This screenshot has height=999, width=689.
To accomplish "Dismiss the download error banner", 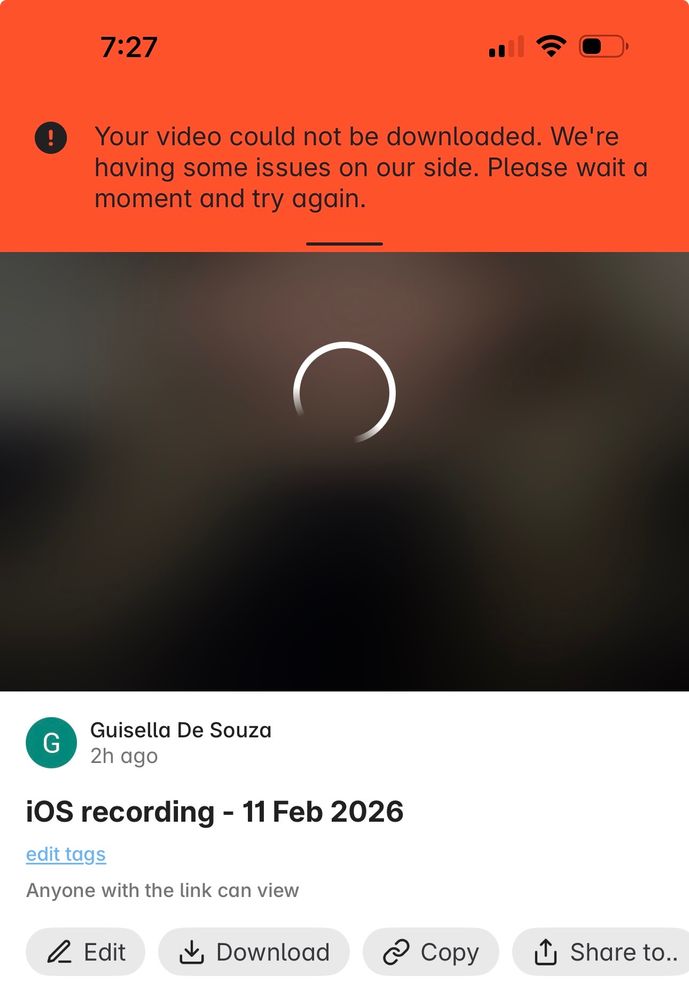I will tap(344, 243).
